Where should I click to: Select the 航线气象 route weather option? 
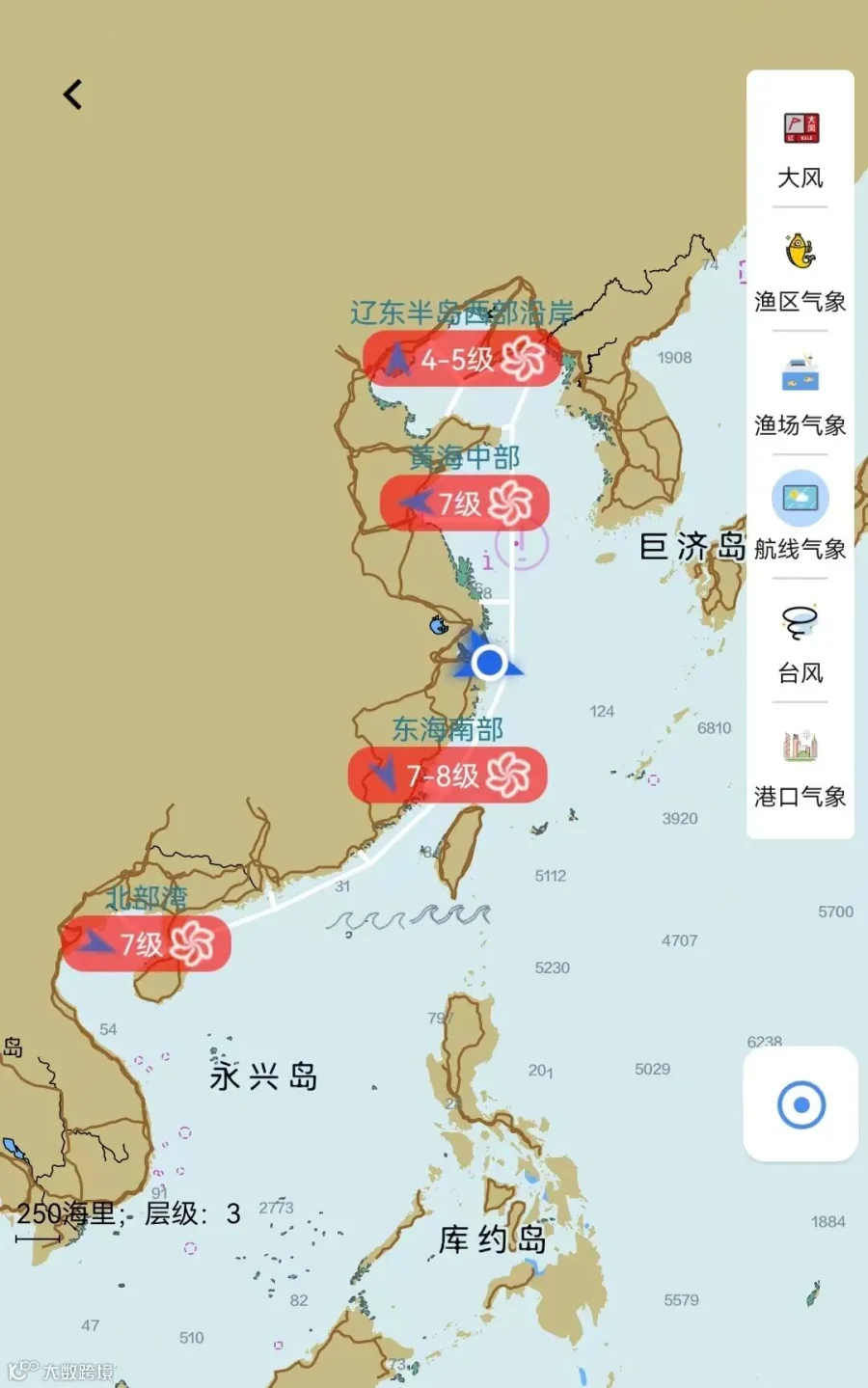(800, 519)
